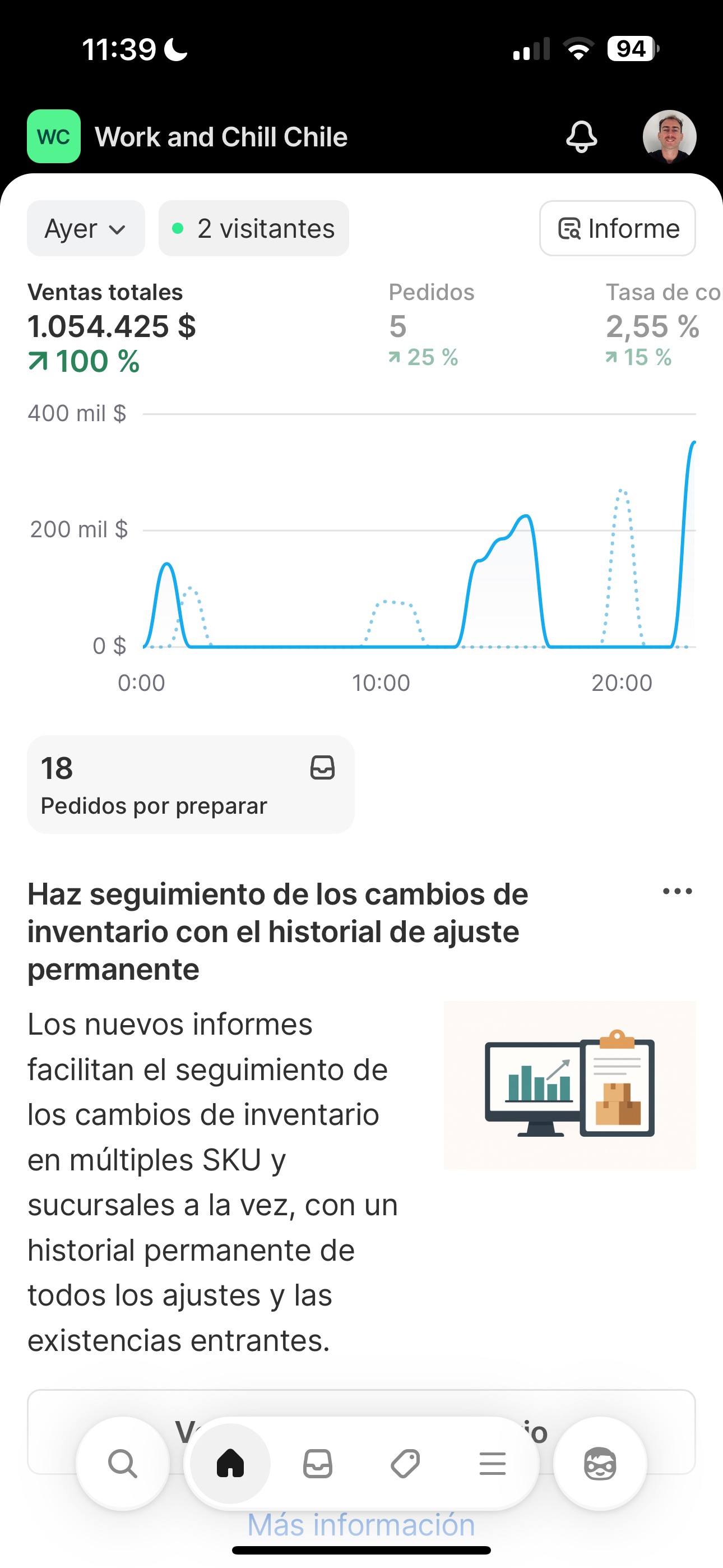Image resolution: width=723 pixels, height=1568 pixels.
Task: Open the search button in bottom bar
Action: 122,1464
